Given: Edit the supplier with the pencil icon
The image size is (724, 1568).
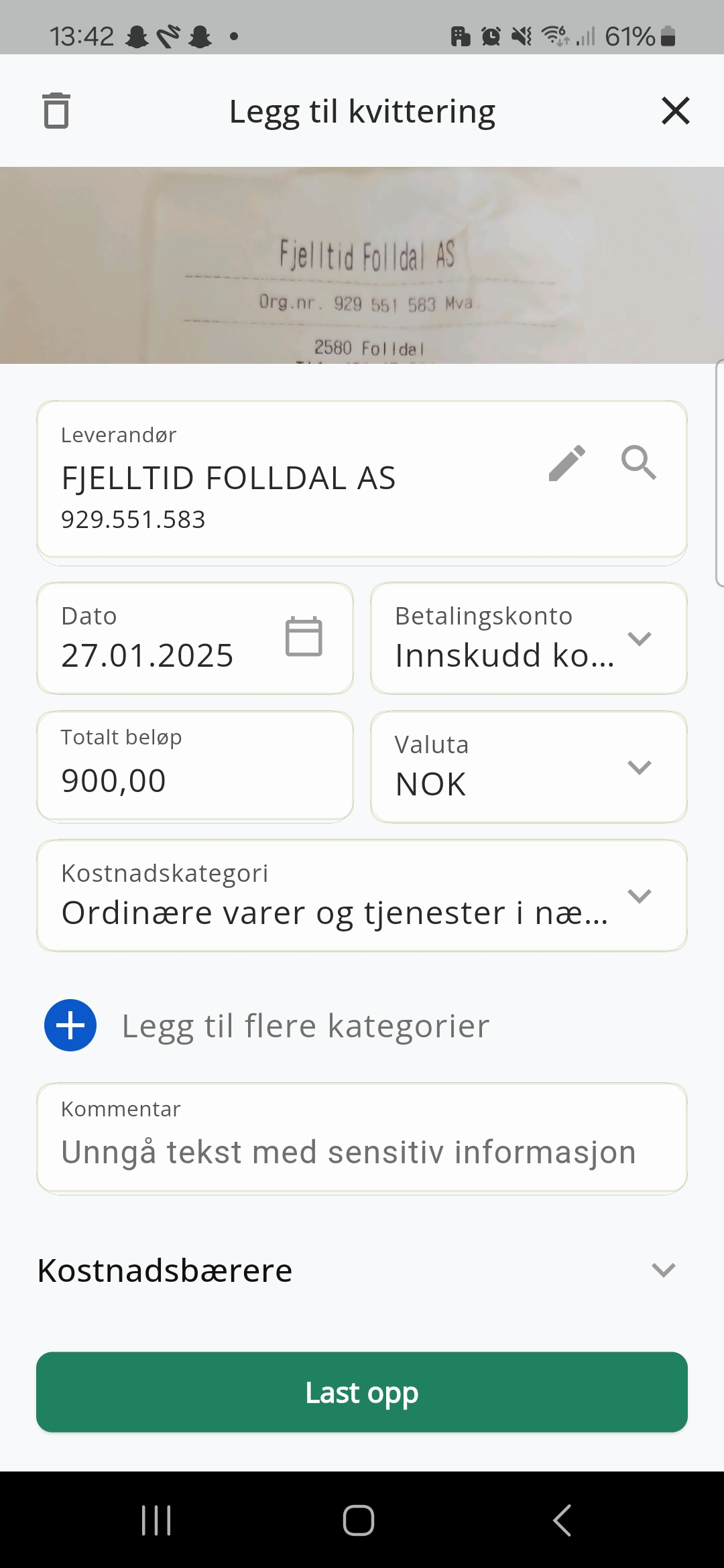Looking at the screenshot, I should coord(567,463).
